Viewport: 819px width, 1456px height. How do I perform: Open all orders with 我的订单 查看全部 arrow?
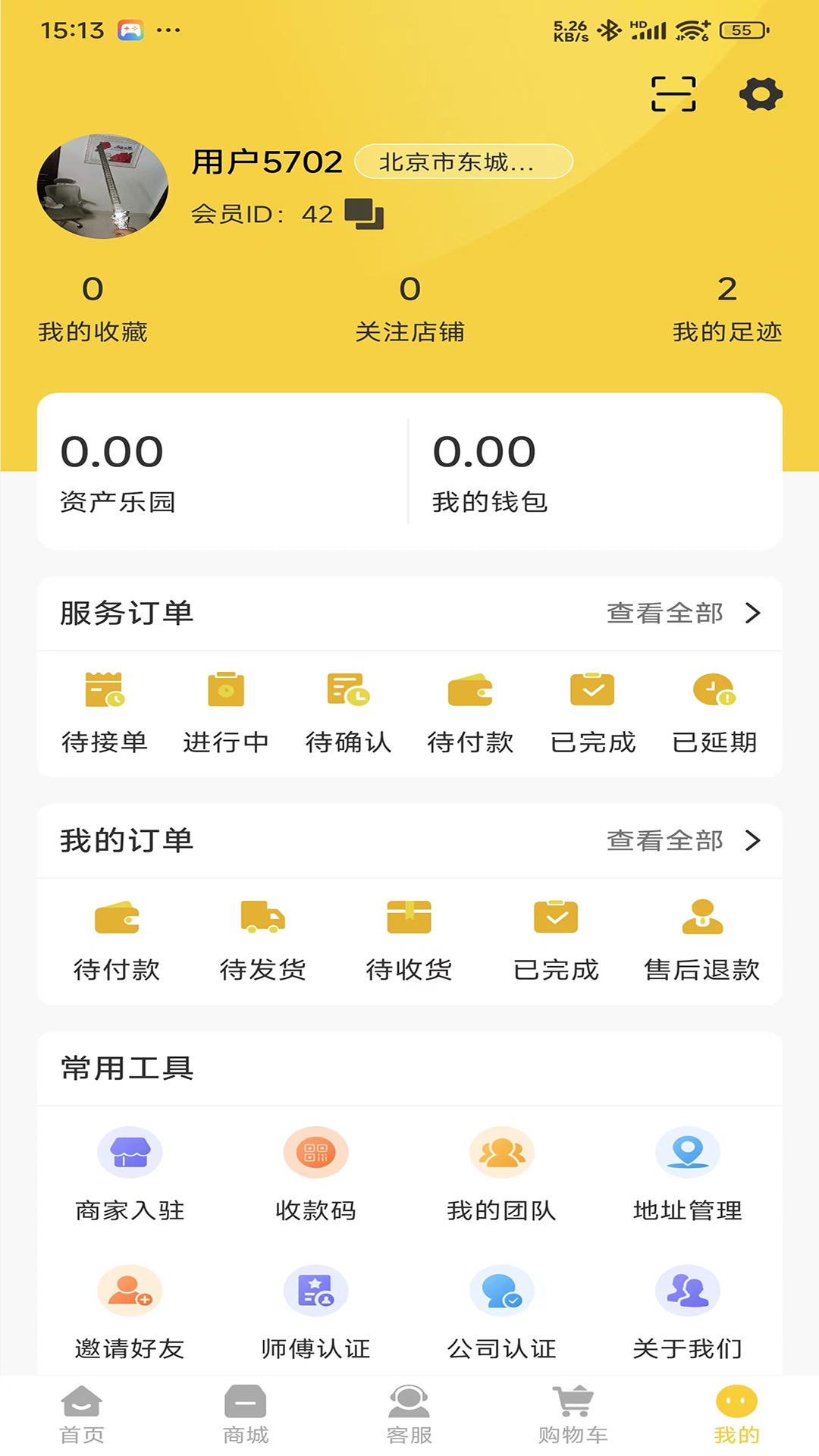click(x=753, y=840)
